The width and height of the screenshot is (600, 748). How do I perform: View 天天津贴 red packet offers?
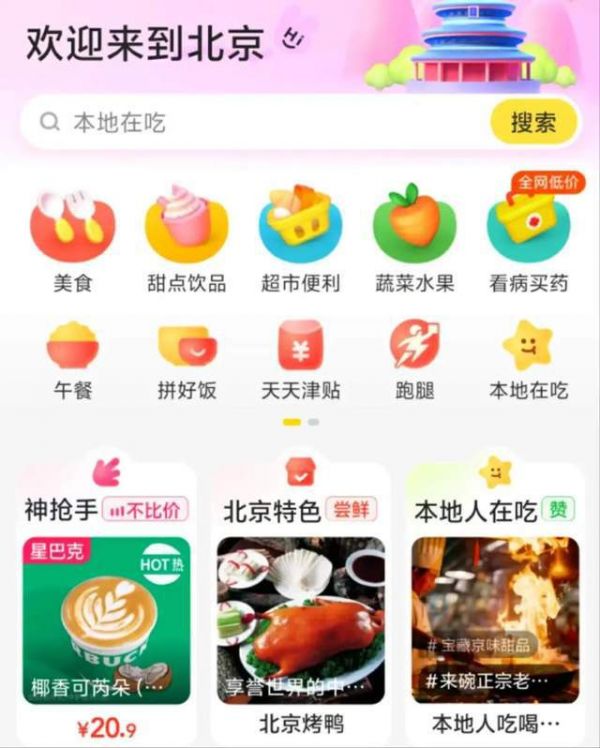(300, 360)
